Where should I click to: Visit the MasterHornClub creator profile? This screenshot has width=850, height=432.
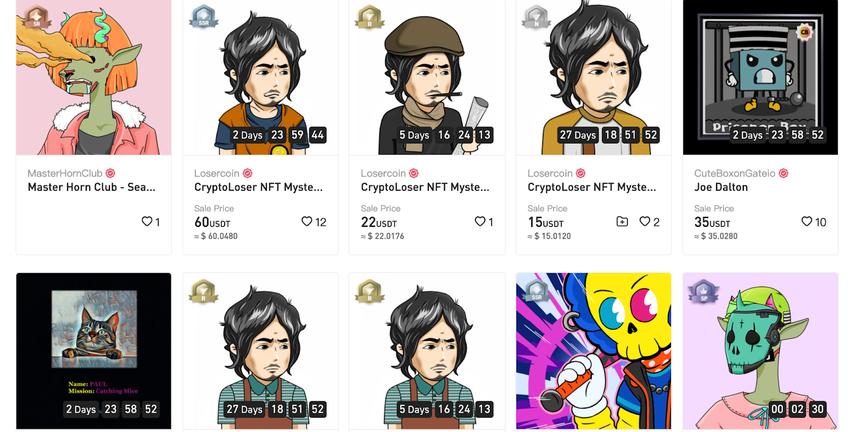(x=65, y=173)
